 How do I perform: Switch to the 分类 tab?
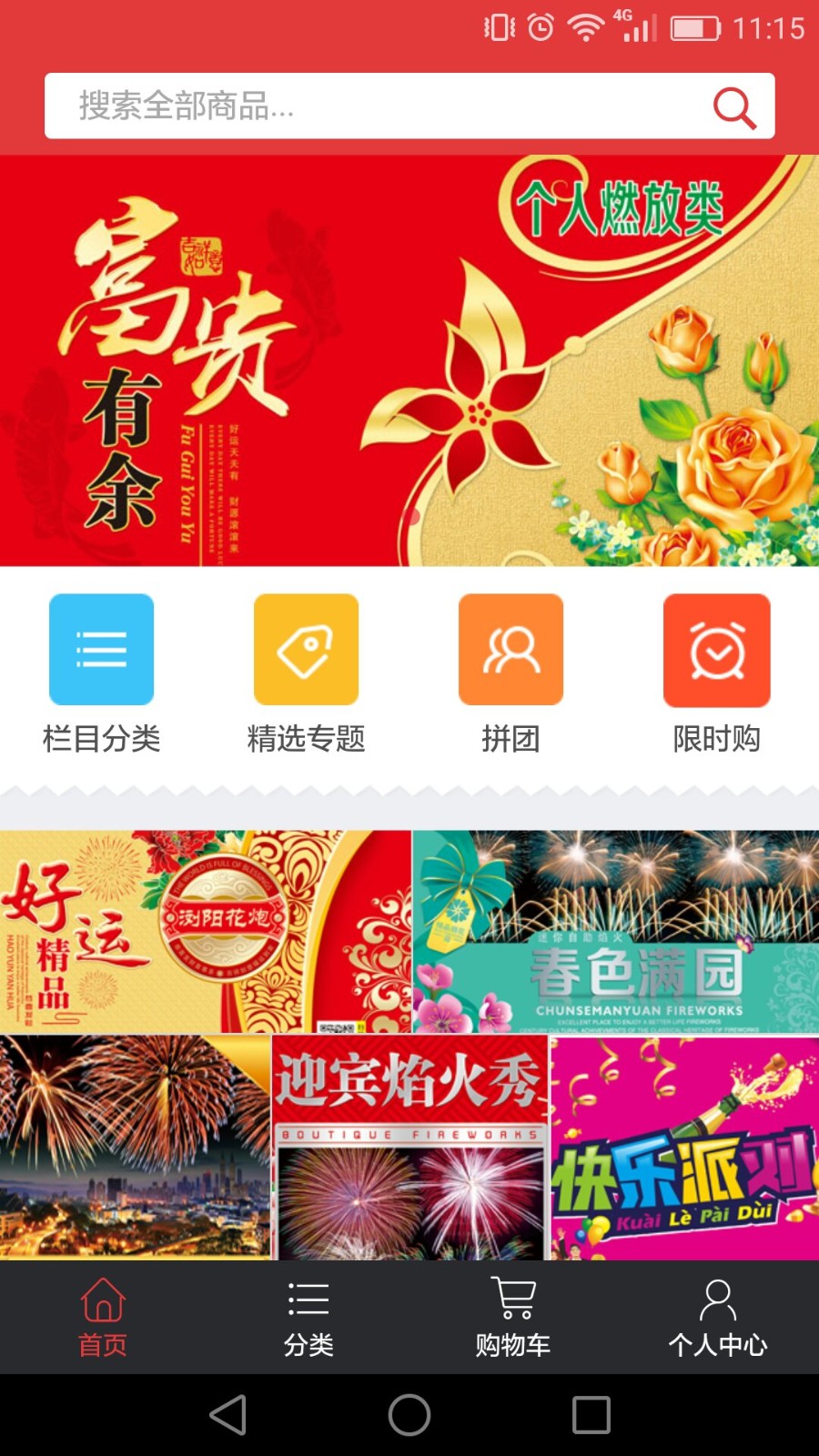[308, 1317]
